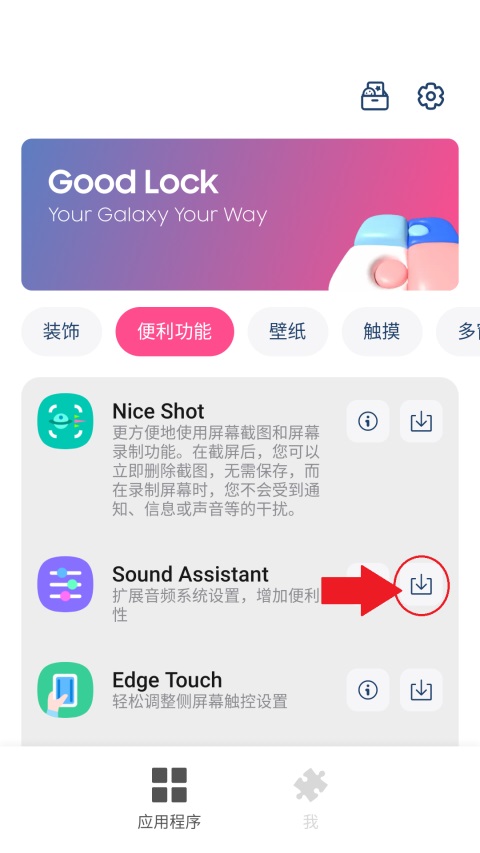Open the Sound Assistant row

[x=240, y=593]
